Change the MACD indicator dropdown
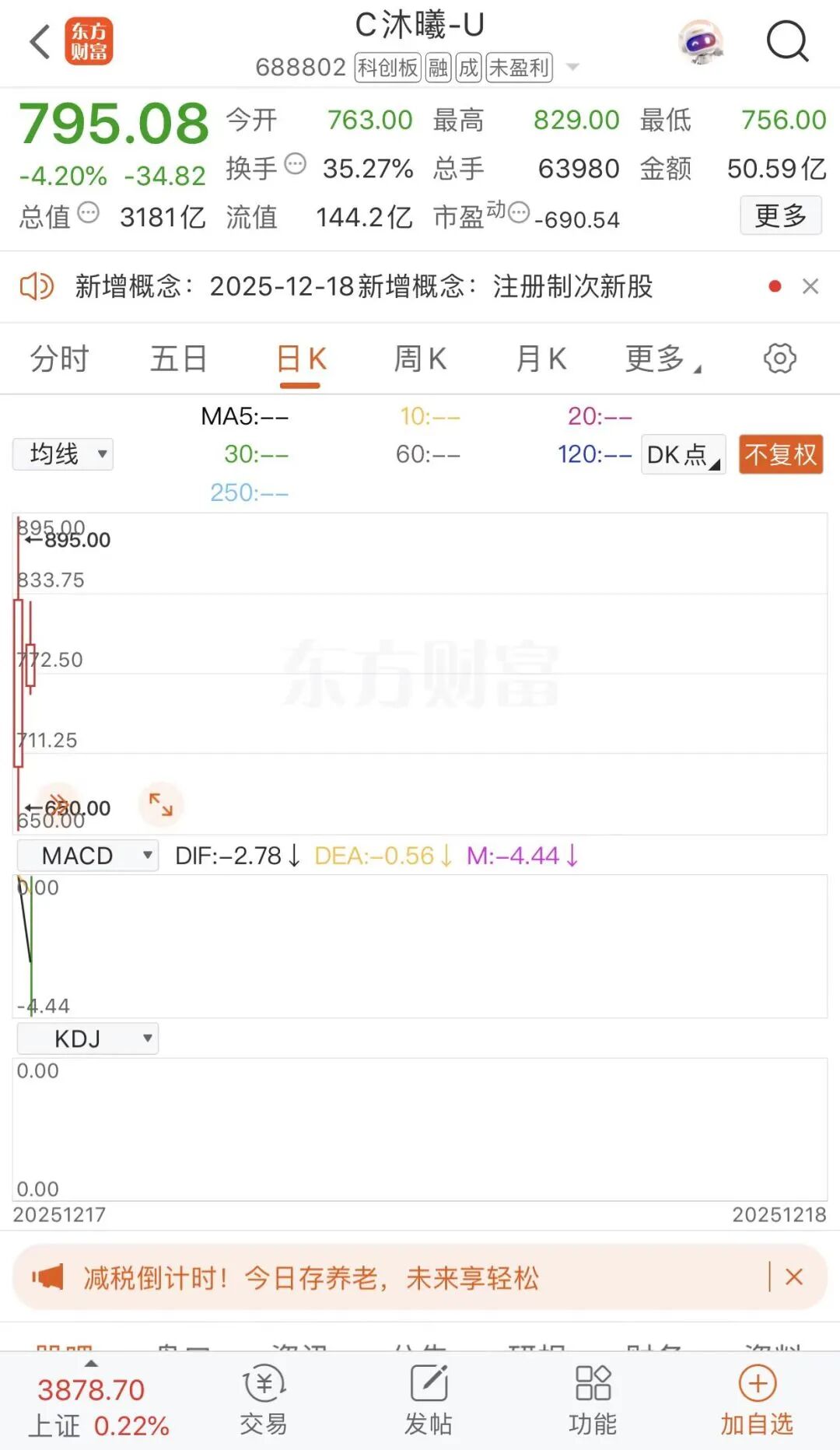The height and width of the screenshot is (1450, 840). click(x=88, y=856)
